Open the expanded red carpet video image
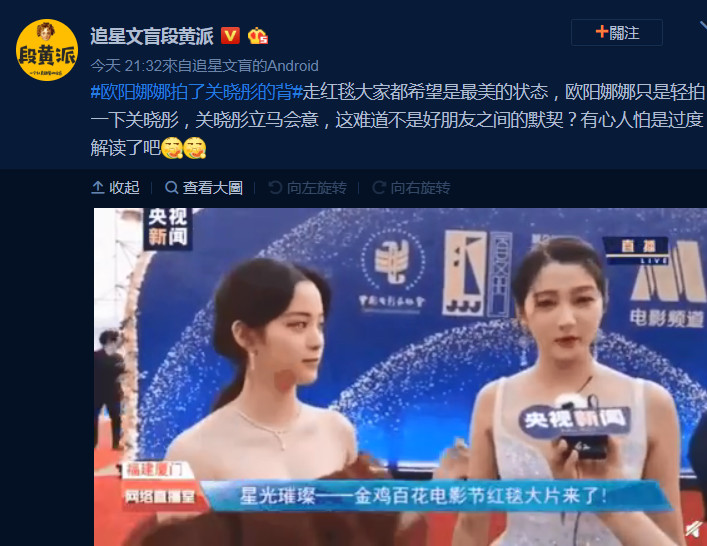 [x=400, y=375]
